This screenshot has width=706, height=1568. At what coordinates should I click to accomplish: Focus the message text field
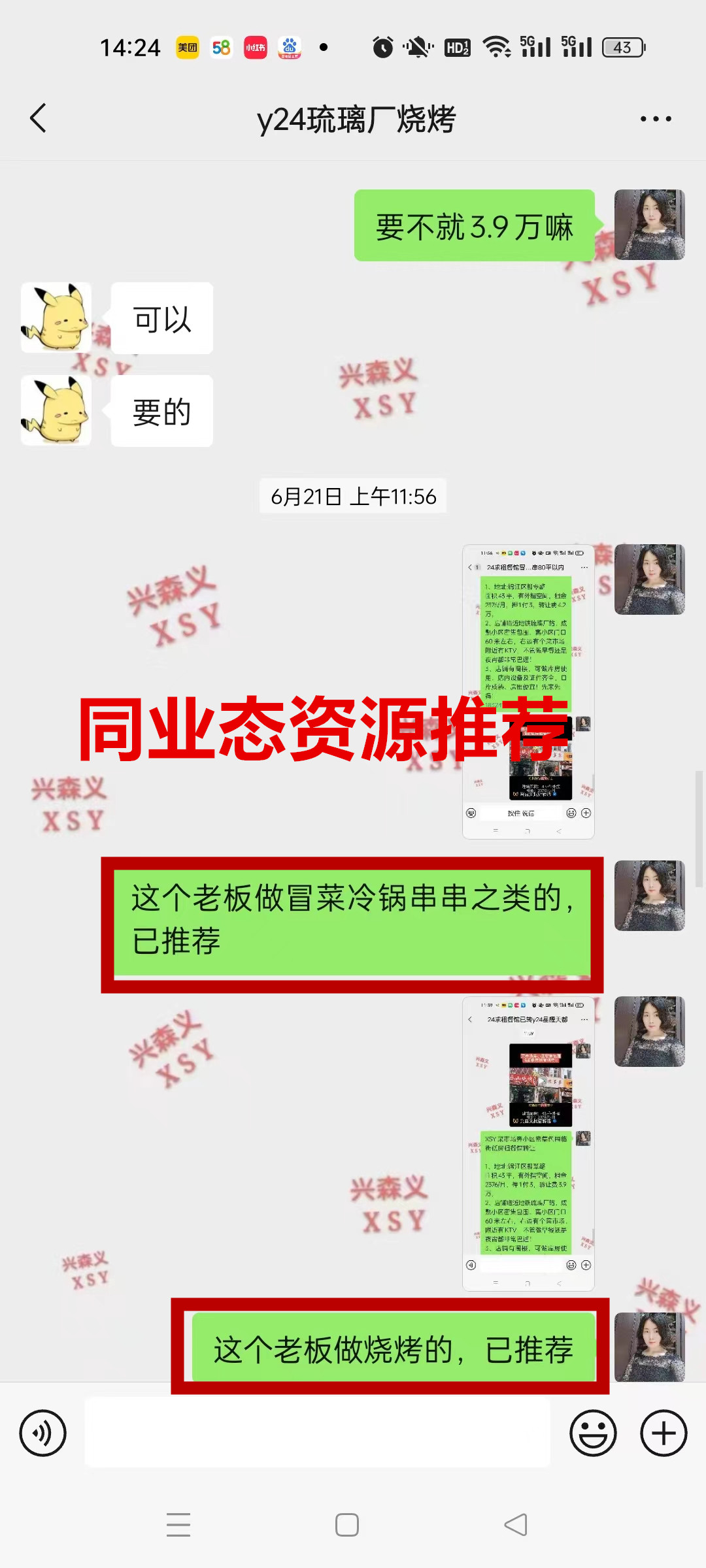317,1432
